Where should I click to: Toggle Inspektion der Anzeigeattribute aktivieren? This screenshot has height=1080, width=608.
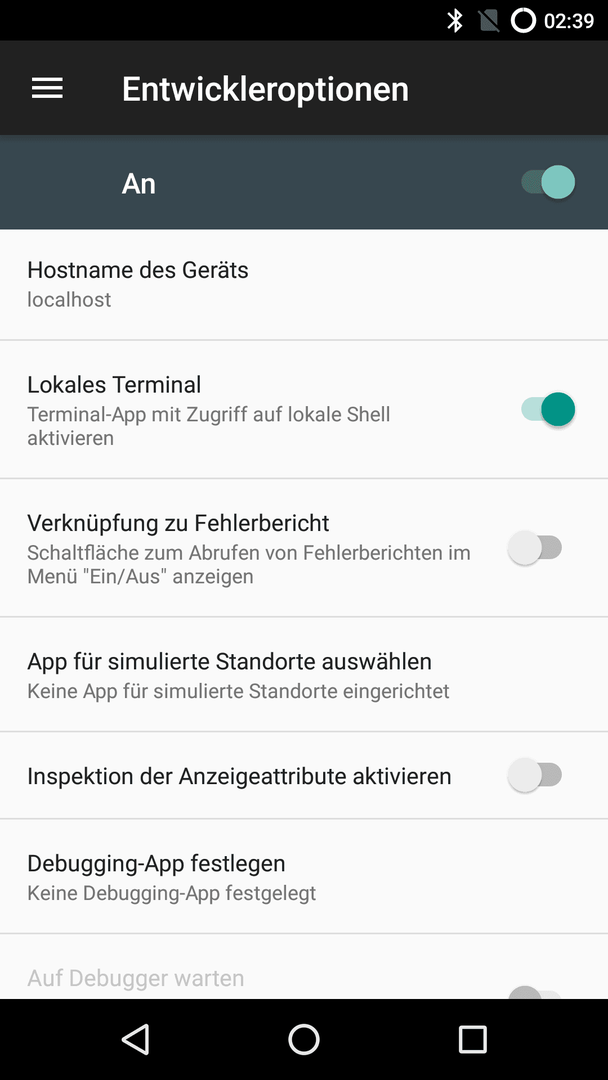coord(535,776)
